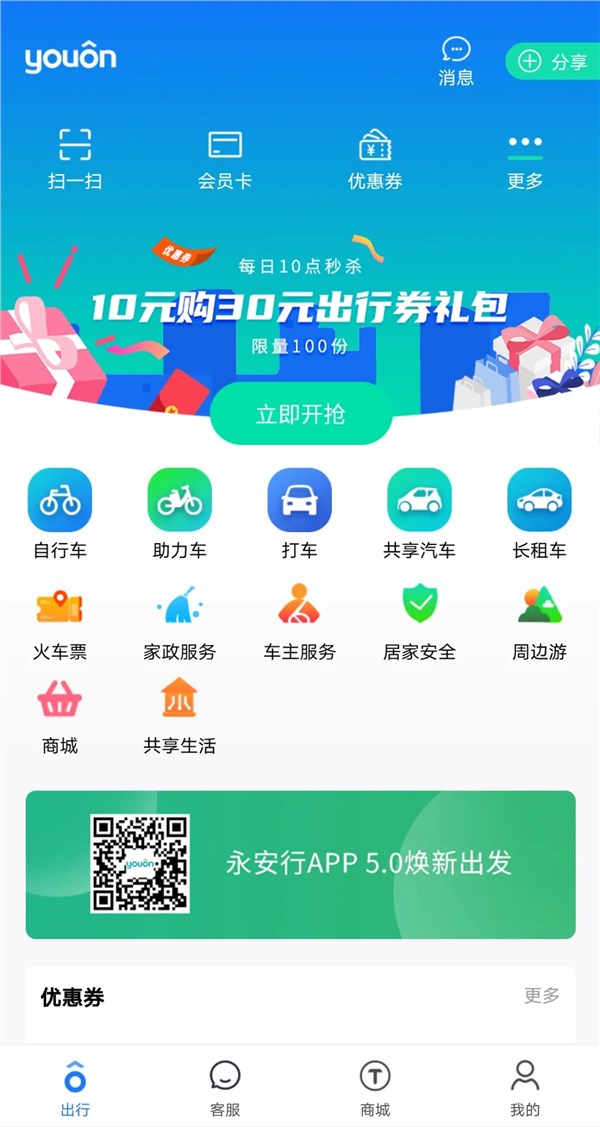Open the 更多 three-dots menu
The width and height of the screenshot is (600, 1127).
click(x=525, y=159)
